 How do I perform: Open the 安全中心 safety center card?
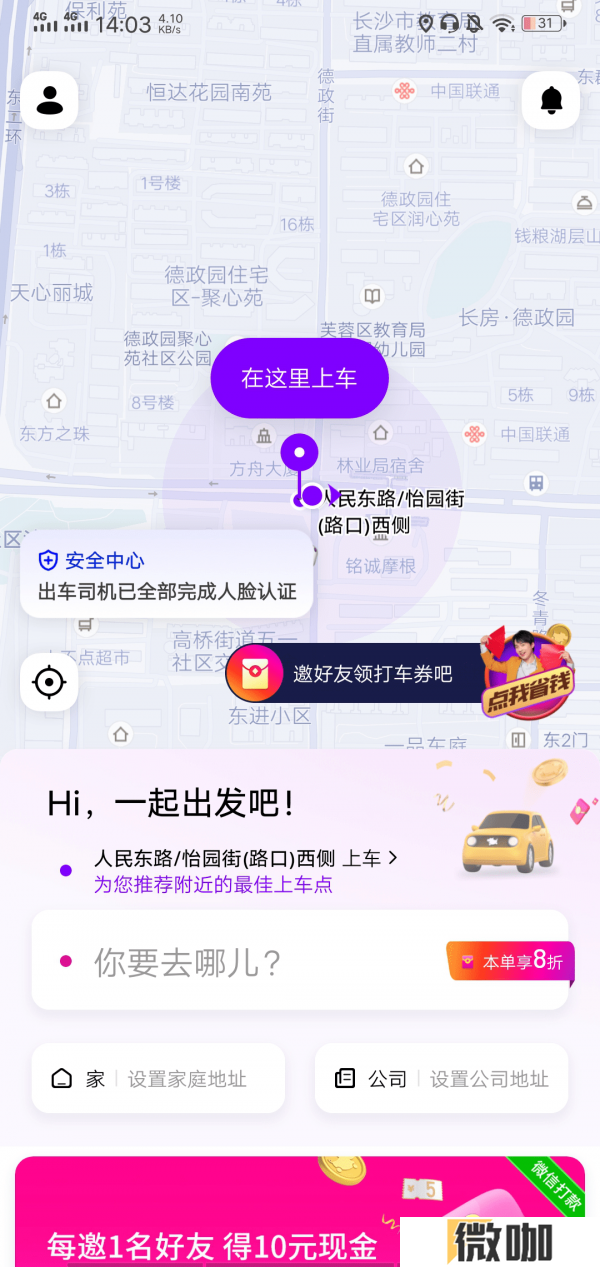pyautogui.click(x=167, y=575)
